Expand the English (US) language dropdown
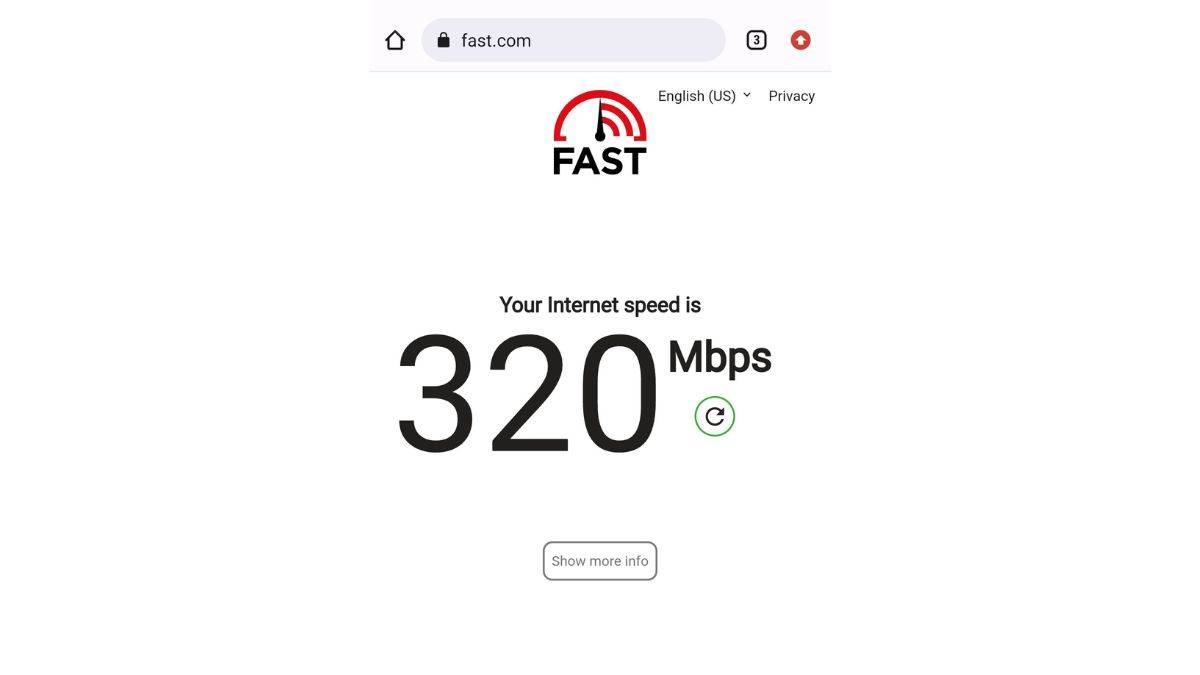The width and height of the screenshot is (1200, 675). click(x=704, y=96)
